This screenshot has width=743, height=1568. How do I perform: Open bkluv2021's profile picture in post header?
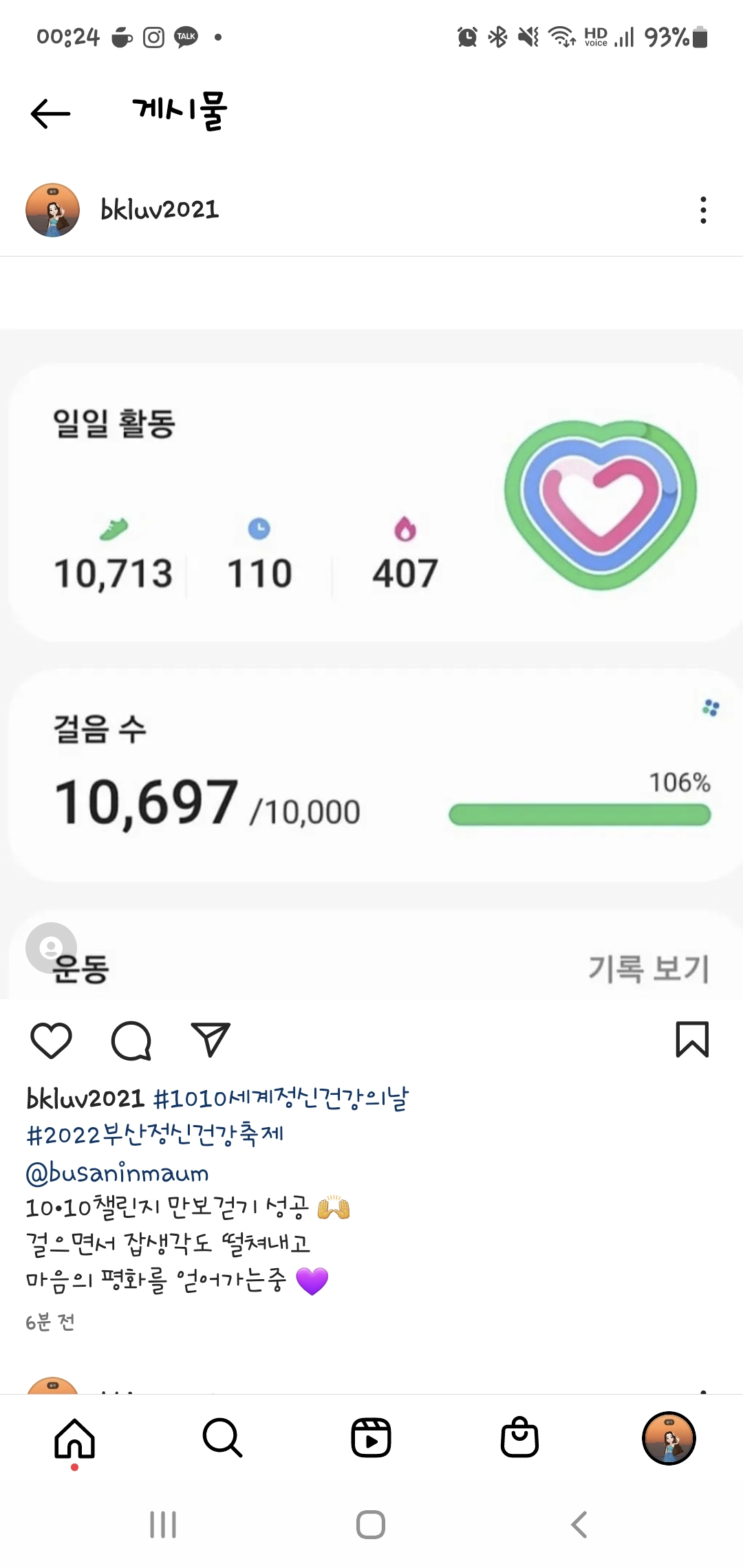pos(52,210)
